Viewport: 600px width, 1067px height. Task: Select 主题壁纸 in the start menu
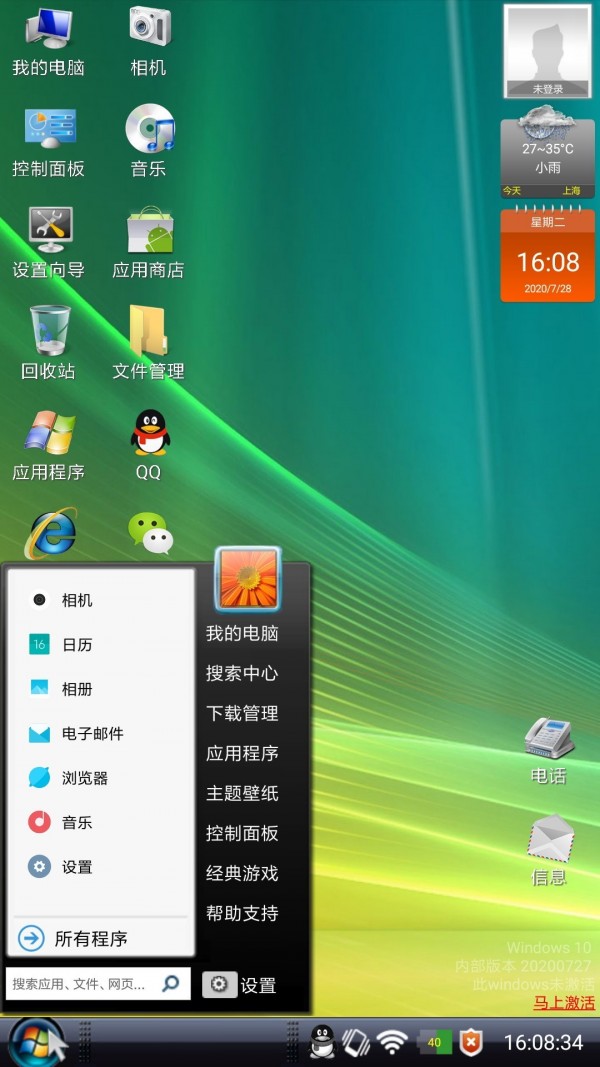click(x=242, y=793)
